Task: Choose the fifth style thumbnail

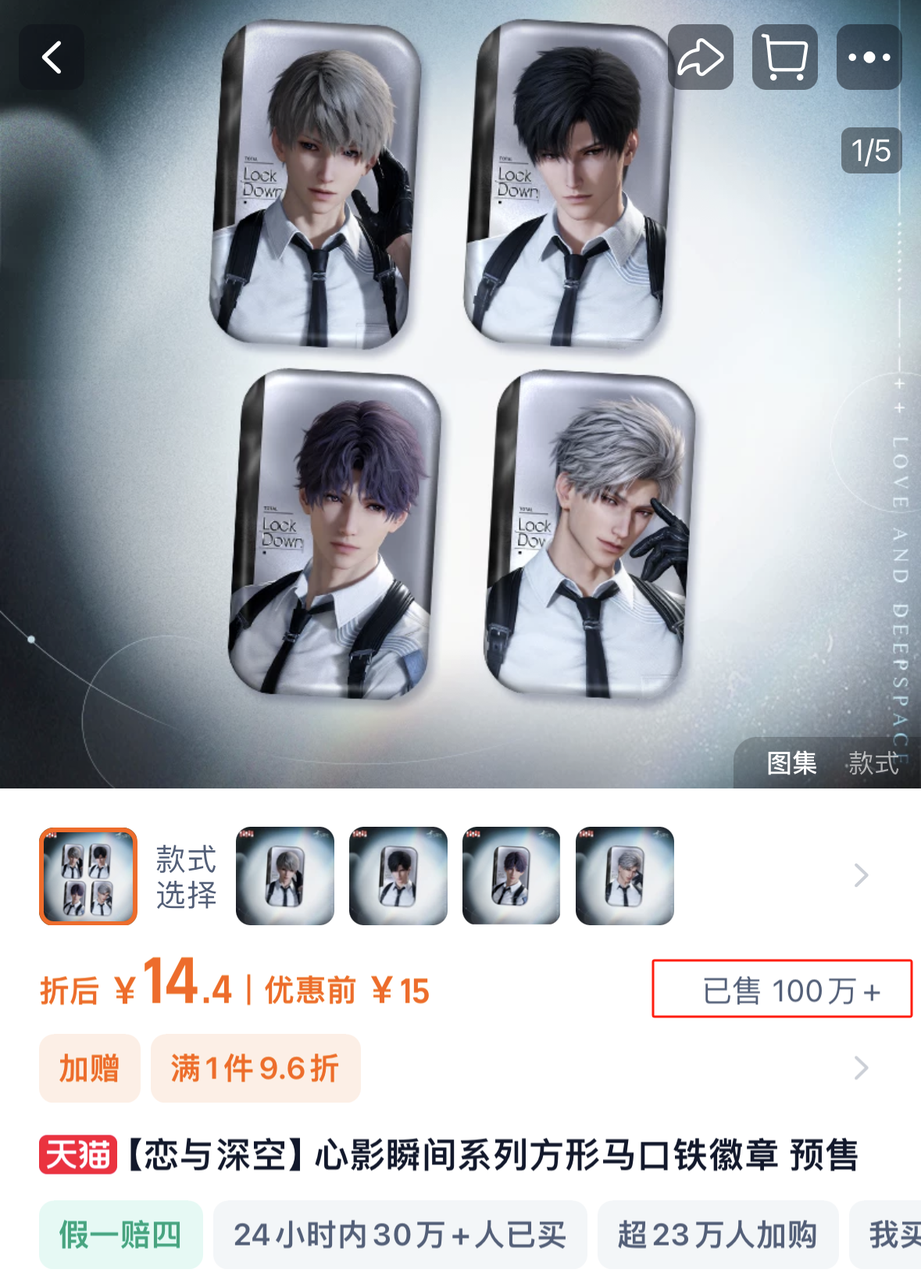Action: (x=625, y=876)
